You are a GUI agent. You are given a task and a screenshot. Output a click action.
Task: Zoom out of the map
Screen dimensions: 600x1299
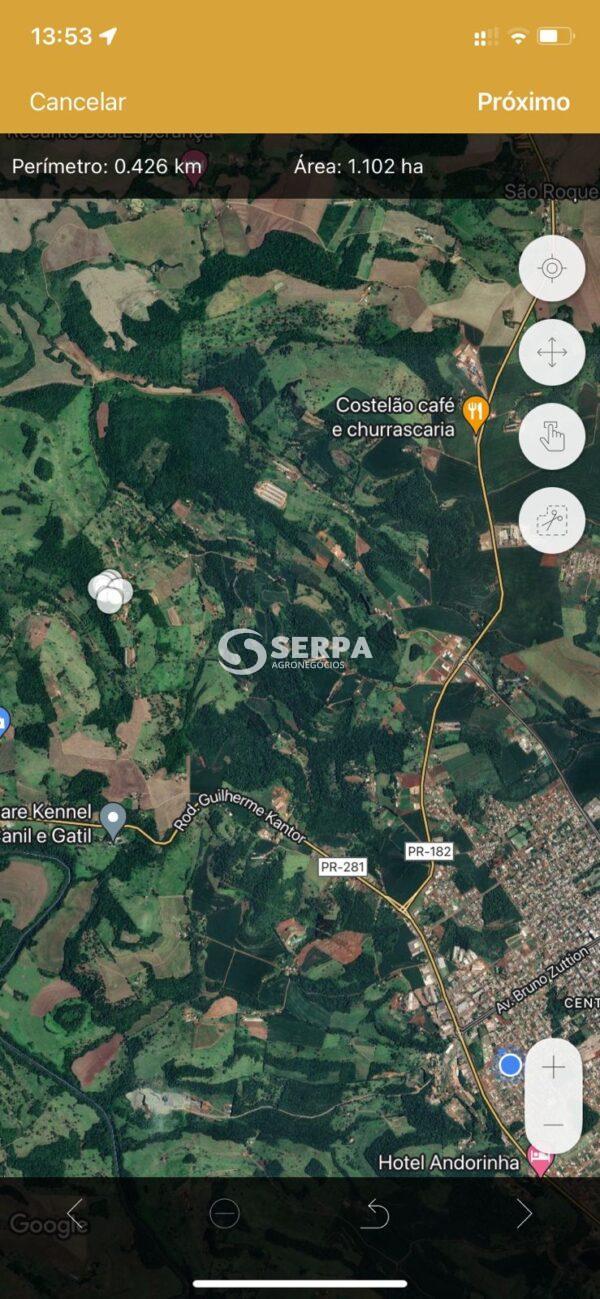pyautogui.click(x=553, y=1125)
